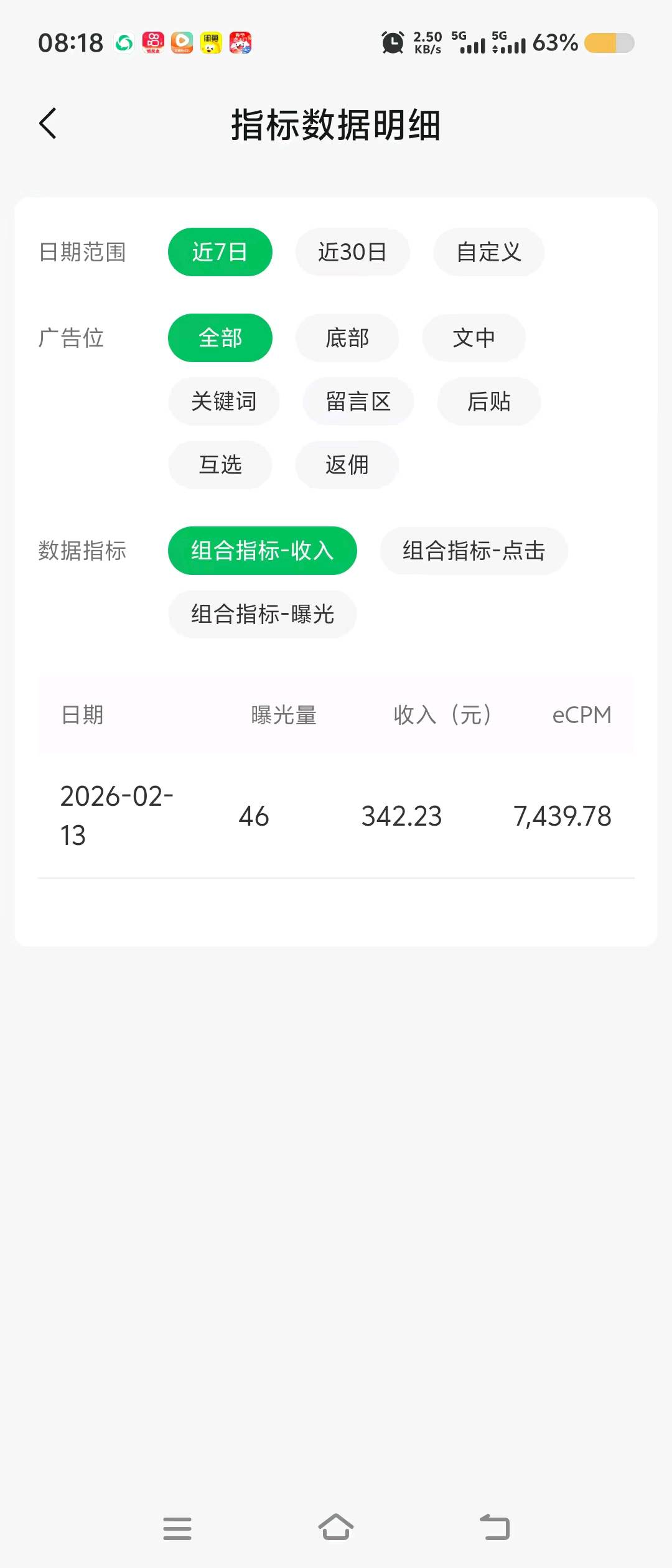Tap the green leftmost notification icon in status bar
Image resolution: width=672 pixels, height=1568 pixels.
click(x=123, y=44)
